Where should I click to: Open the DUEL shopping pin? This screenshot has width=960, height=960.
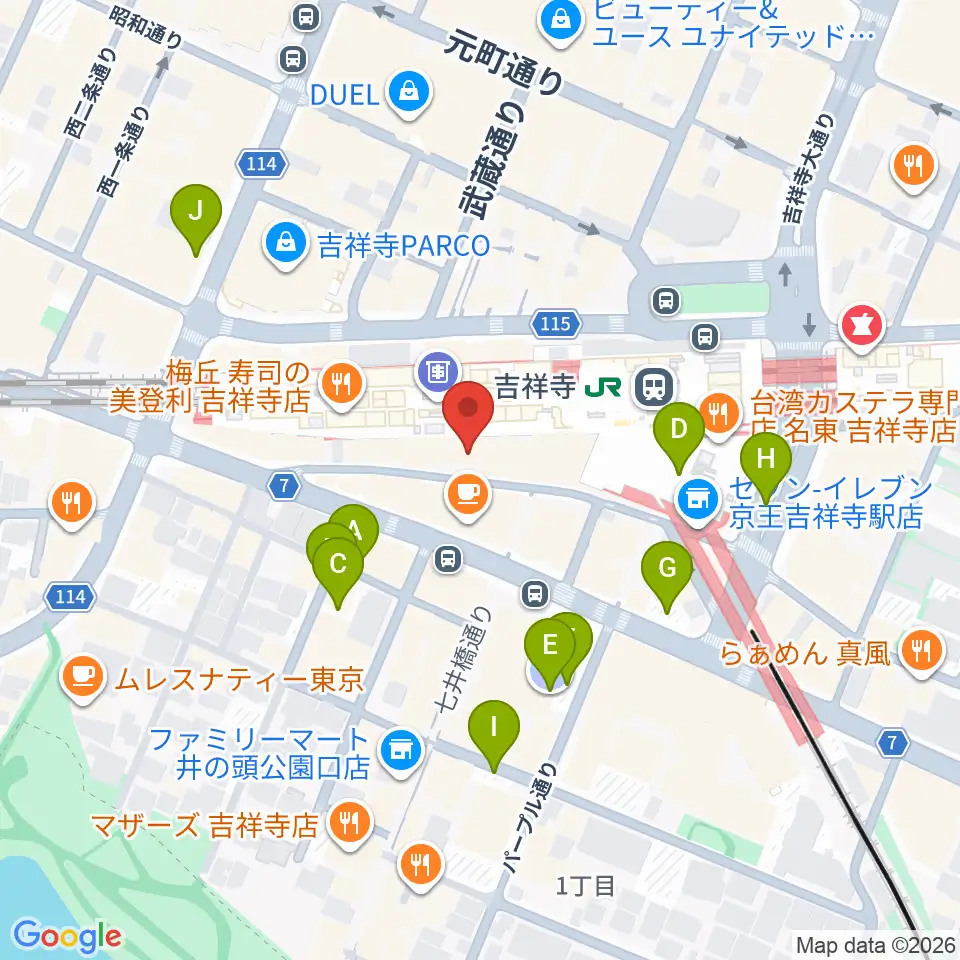410,94
